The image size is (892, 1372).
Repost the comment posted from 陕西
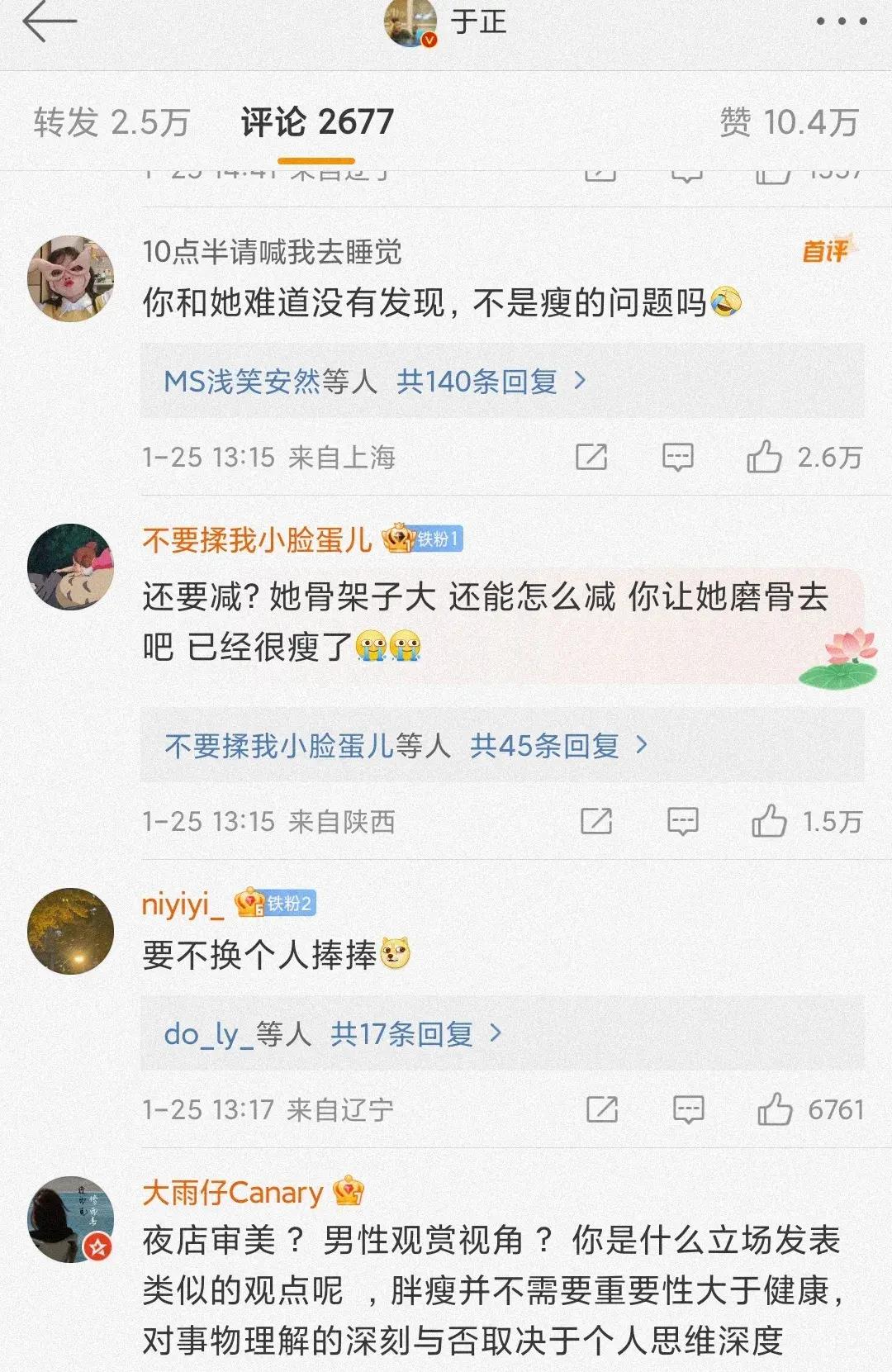596,822
